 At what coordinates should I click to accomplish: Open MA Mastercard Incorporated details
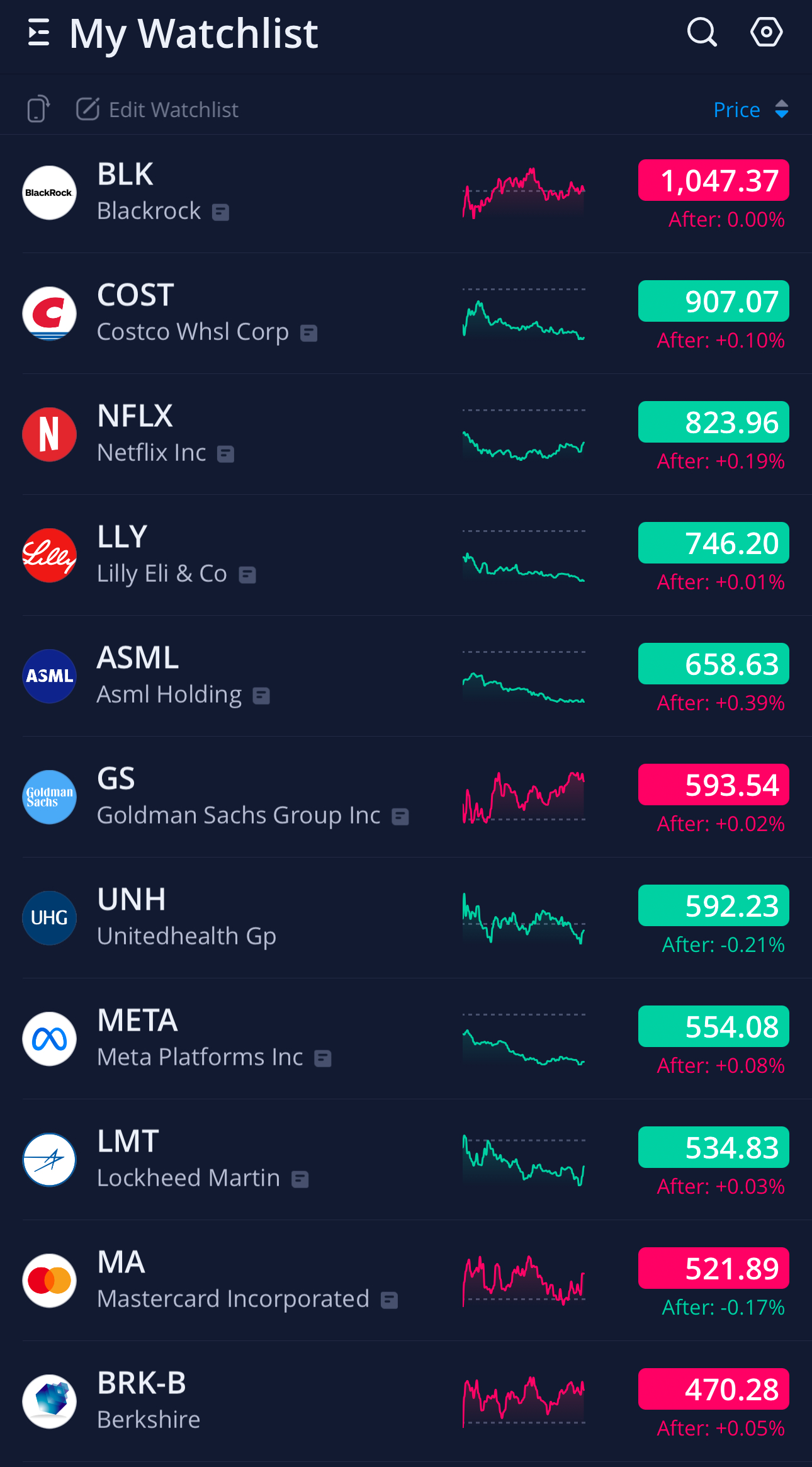pyautogui.click(x=406, y=1281)
